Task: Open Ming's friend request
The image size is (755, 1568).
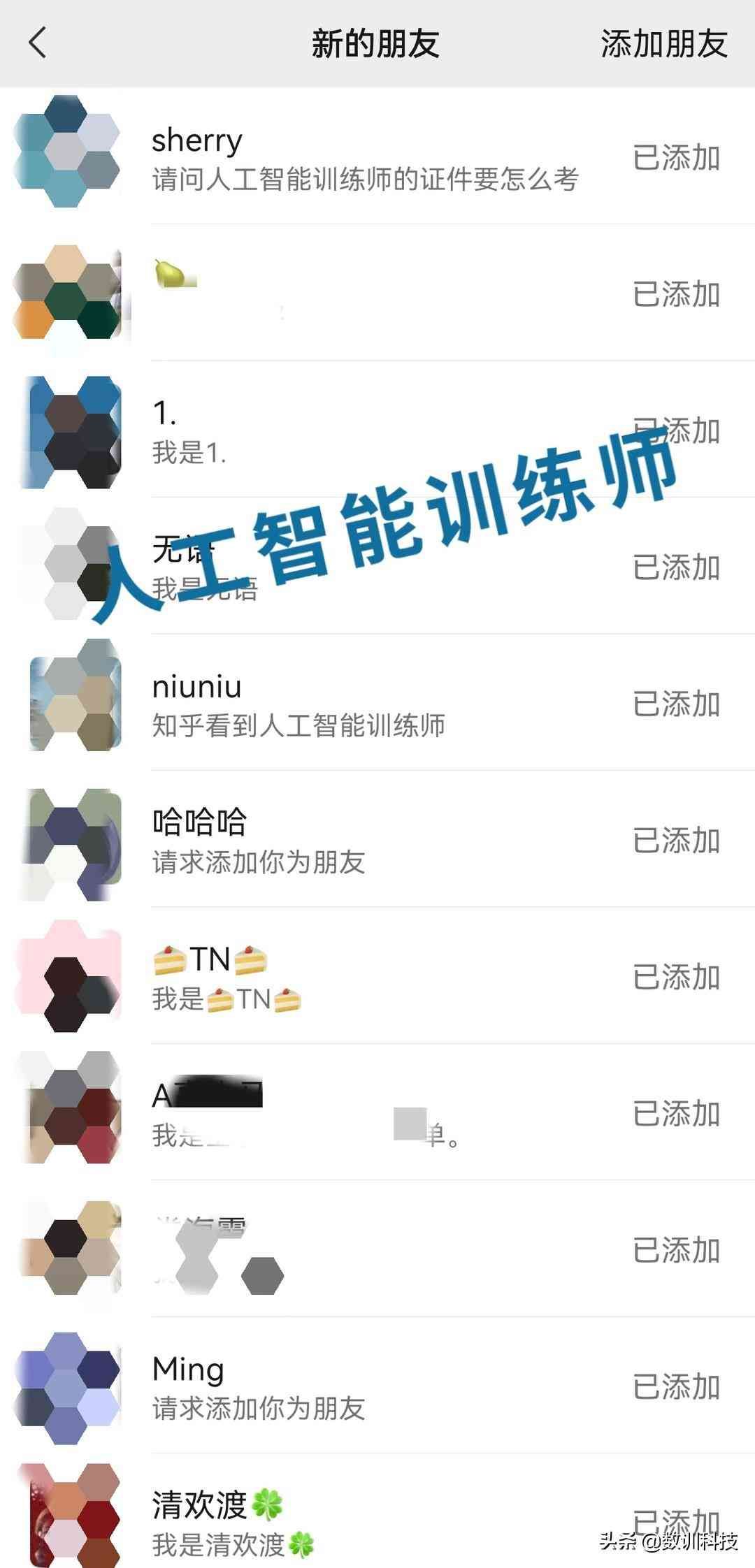Action: pyautogui.click(x=364, y=1386)
